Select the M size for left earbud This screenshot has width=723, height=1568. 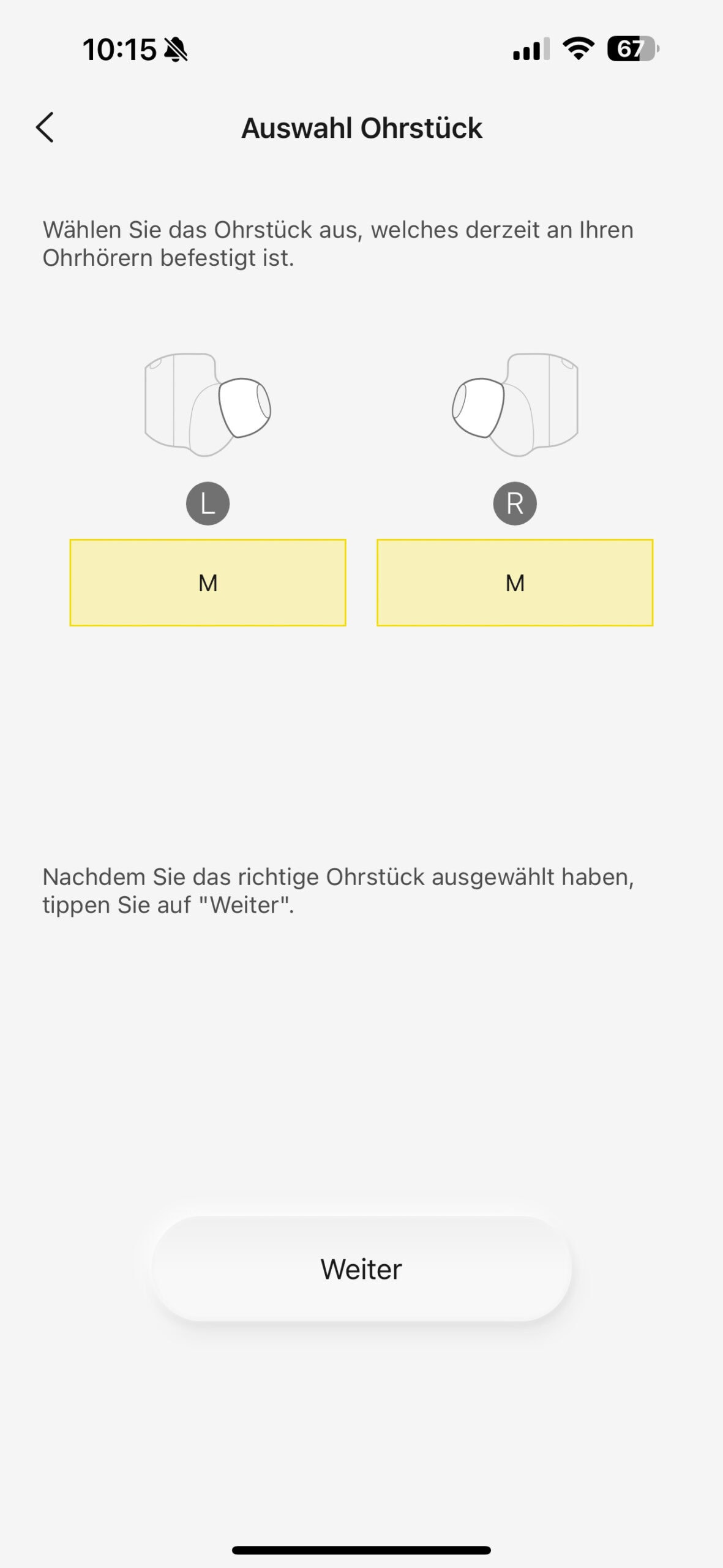pyautogui.click(x=208, y=582)
